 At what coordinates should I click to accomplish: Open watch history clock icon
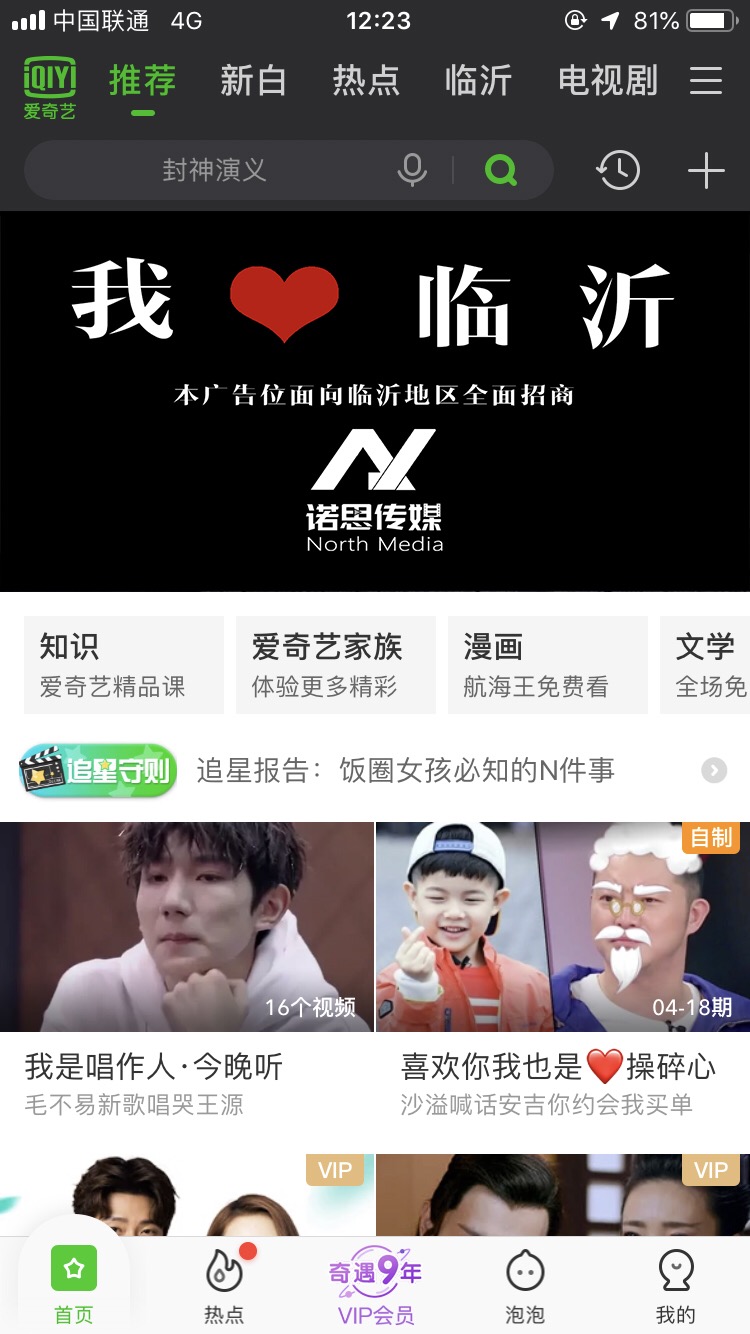click(x=618, y=170)
